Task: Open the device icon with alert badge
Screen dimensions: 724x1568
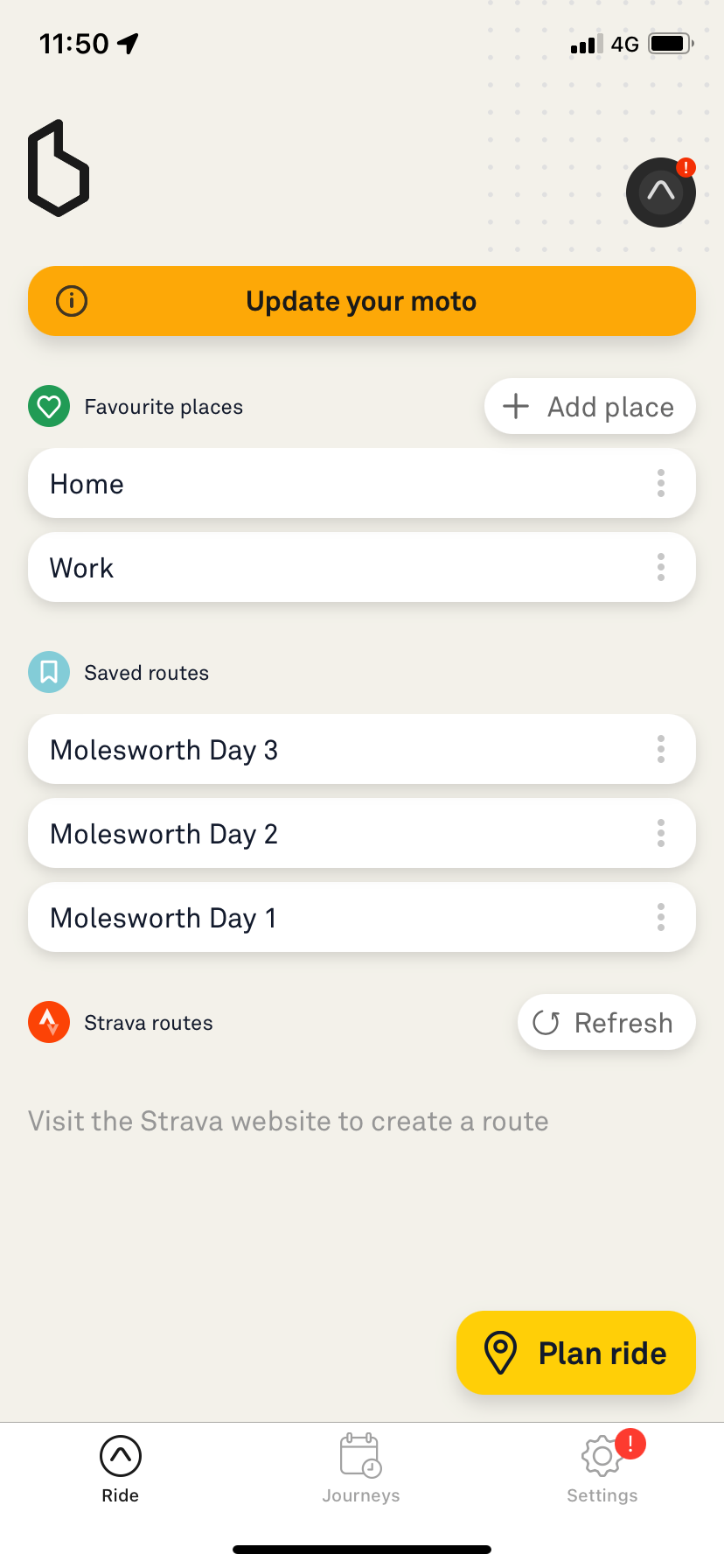Action: pos(661,192)
